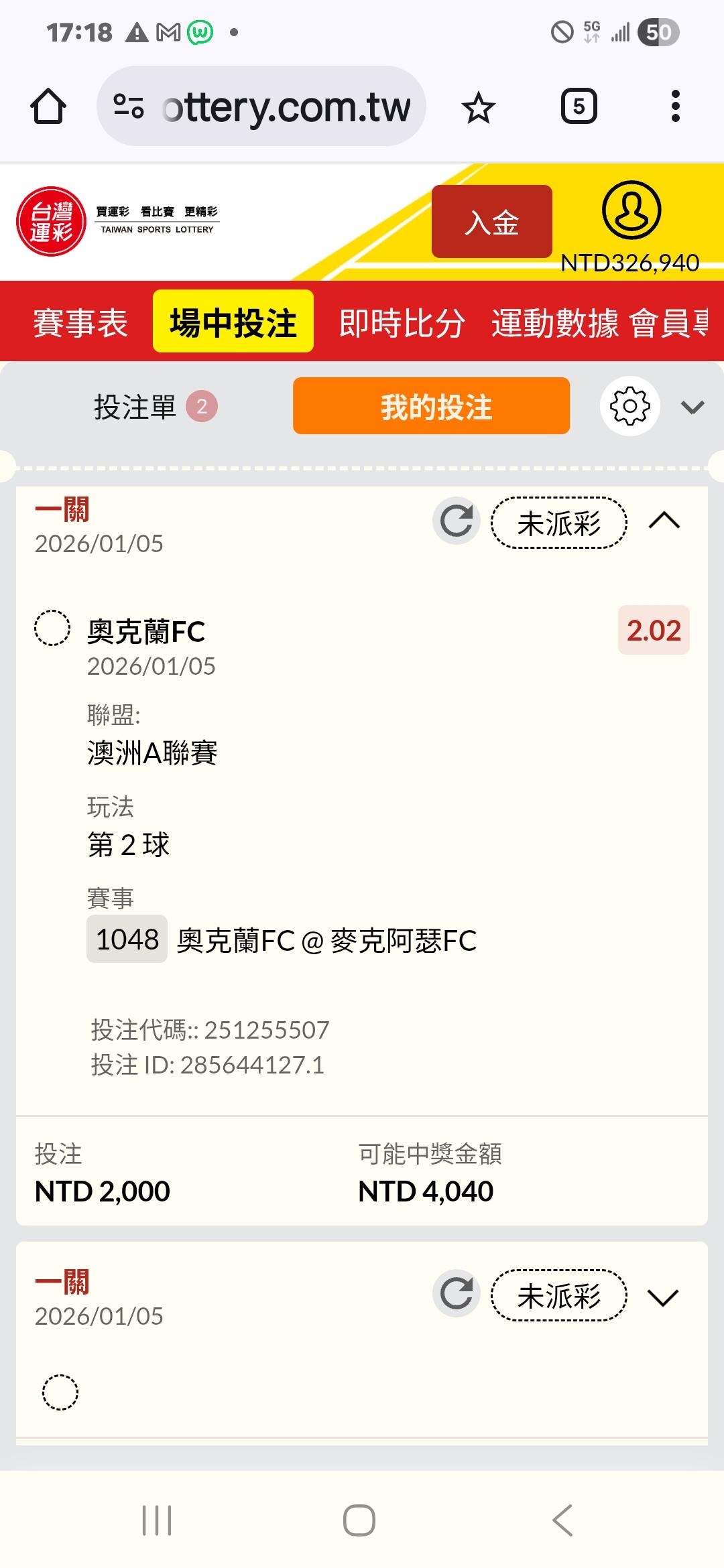Go to the browser home page
This screenshot has width=724, height=1568.
[48, 107]
